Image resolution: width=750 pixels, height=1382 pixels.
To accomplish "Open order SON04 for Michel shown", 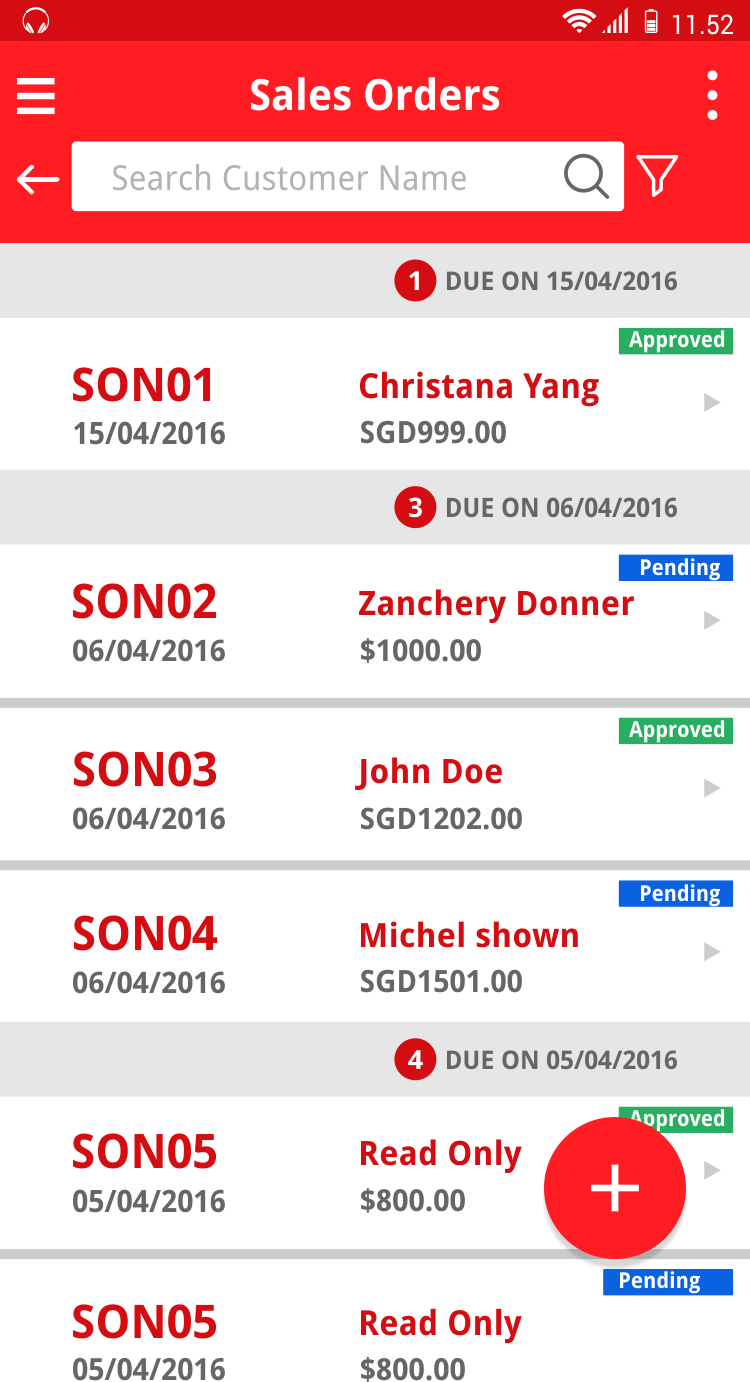I will [x=375, y=946].
